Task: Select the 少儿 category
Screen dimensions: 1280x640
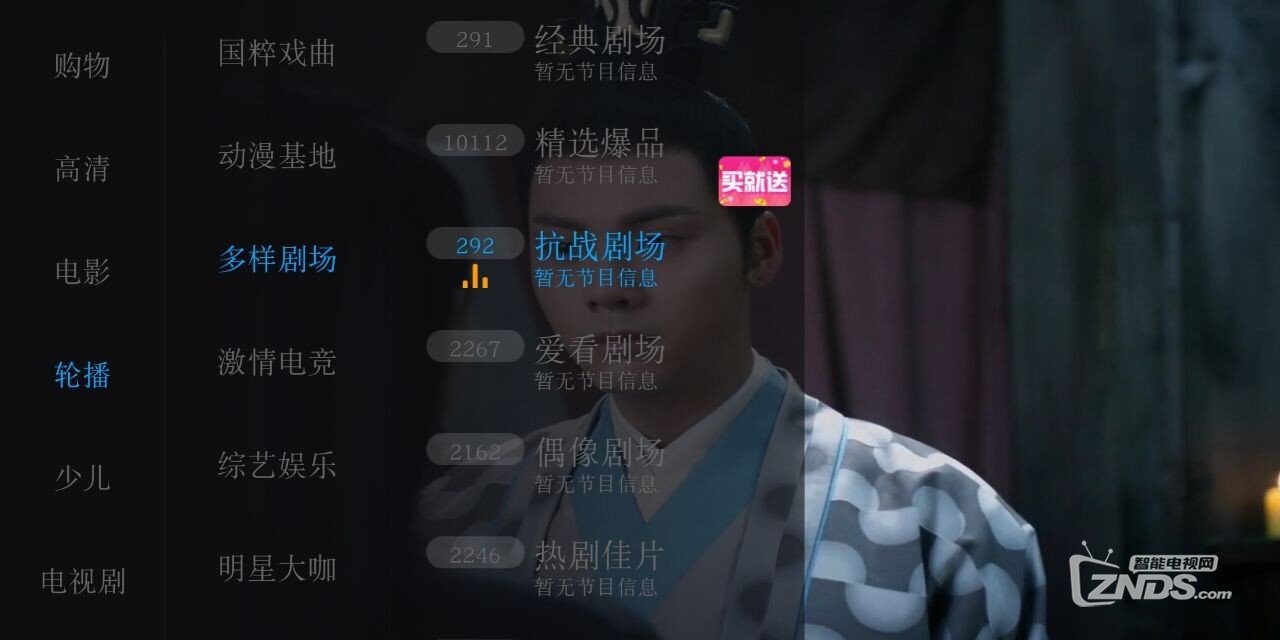Action: coord(82,478)
